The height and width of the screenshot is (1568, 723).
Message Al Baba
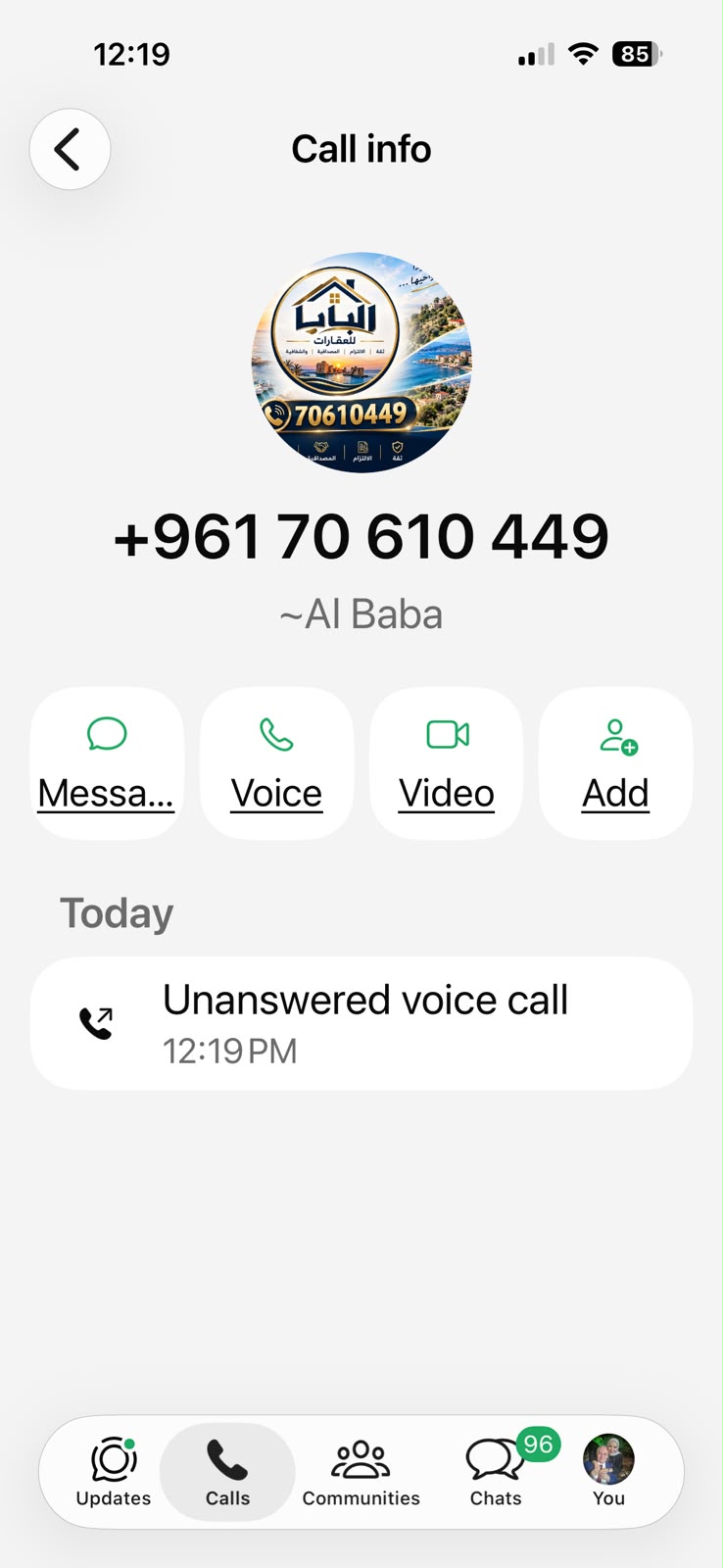[x=107, y=763]
